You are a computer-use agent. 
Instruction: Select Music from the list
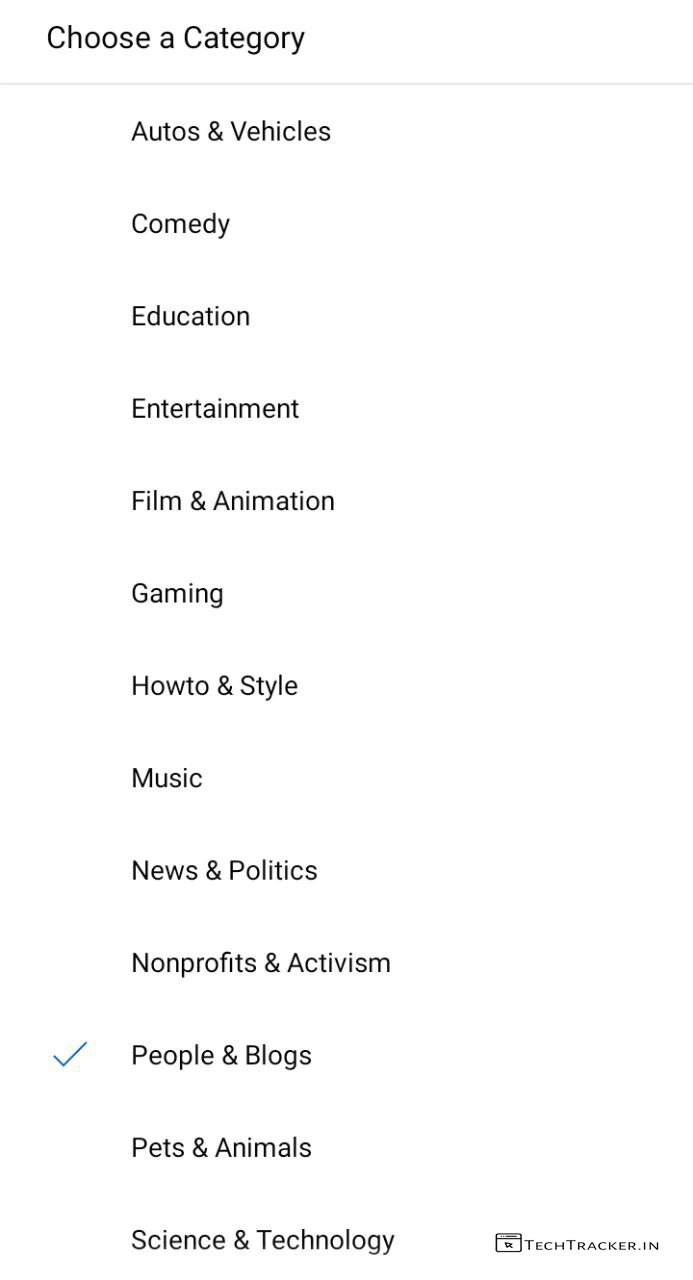coord(167,778)
